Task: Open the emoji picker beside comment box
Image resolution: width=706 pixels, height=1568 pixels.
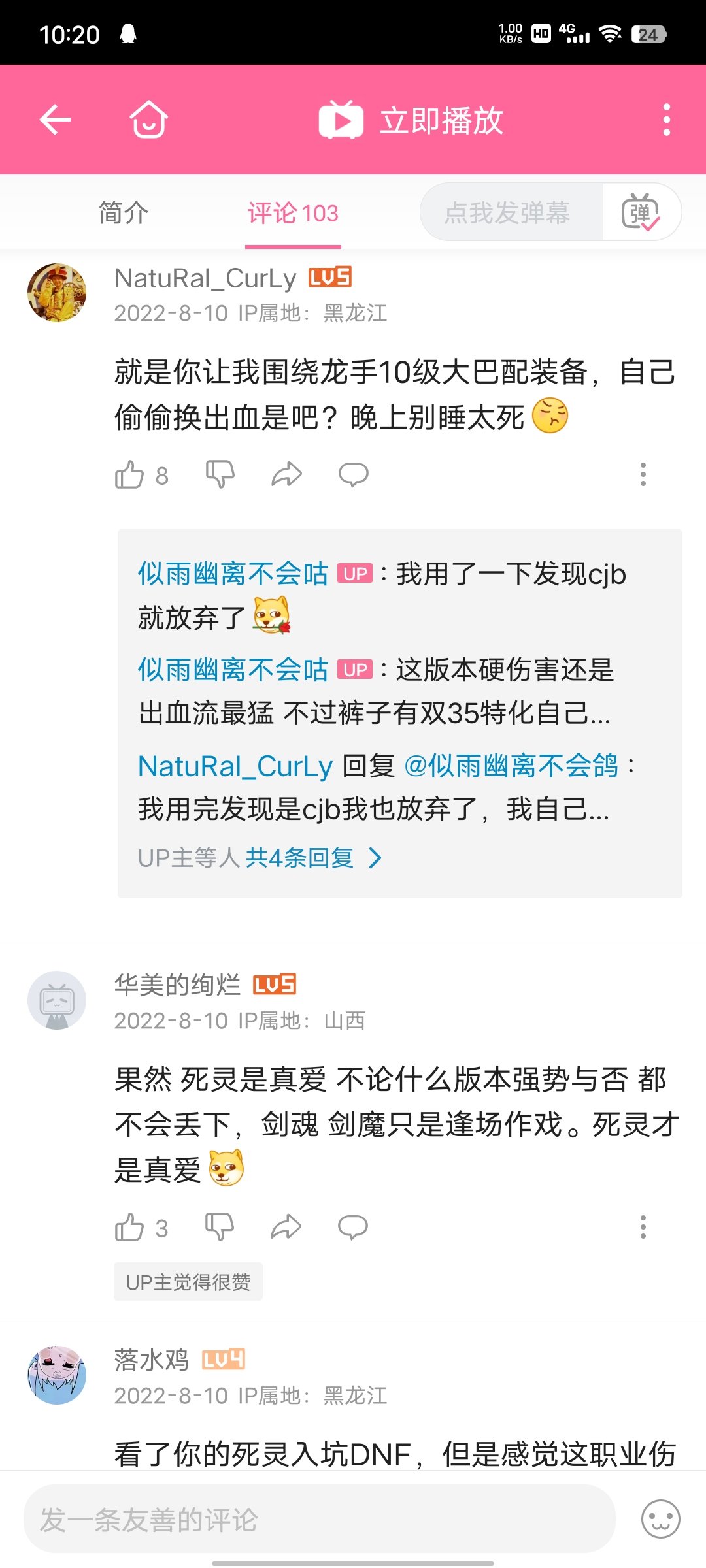Action: point(660,1519)
